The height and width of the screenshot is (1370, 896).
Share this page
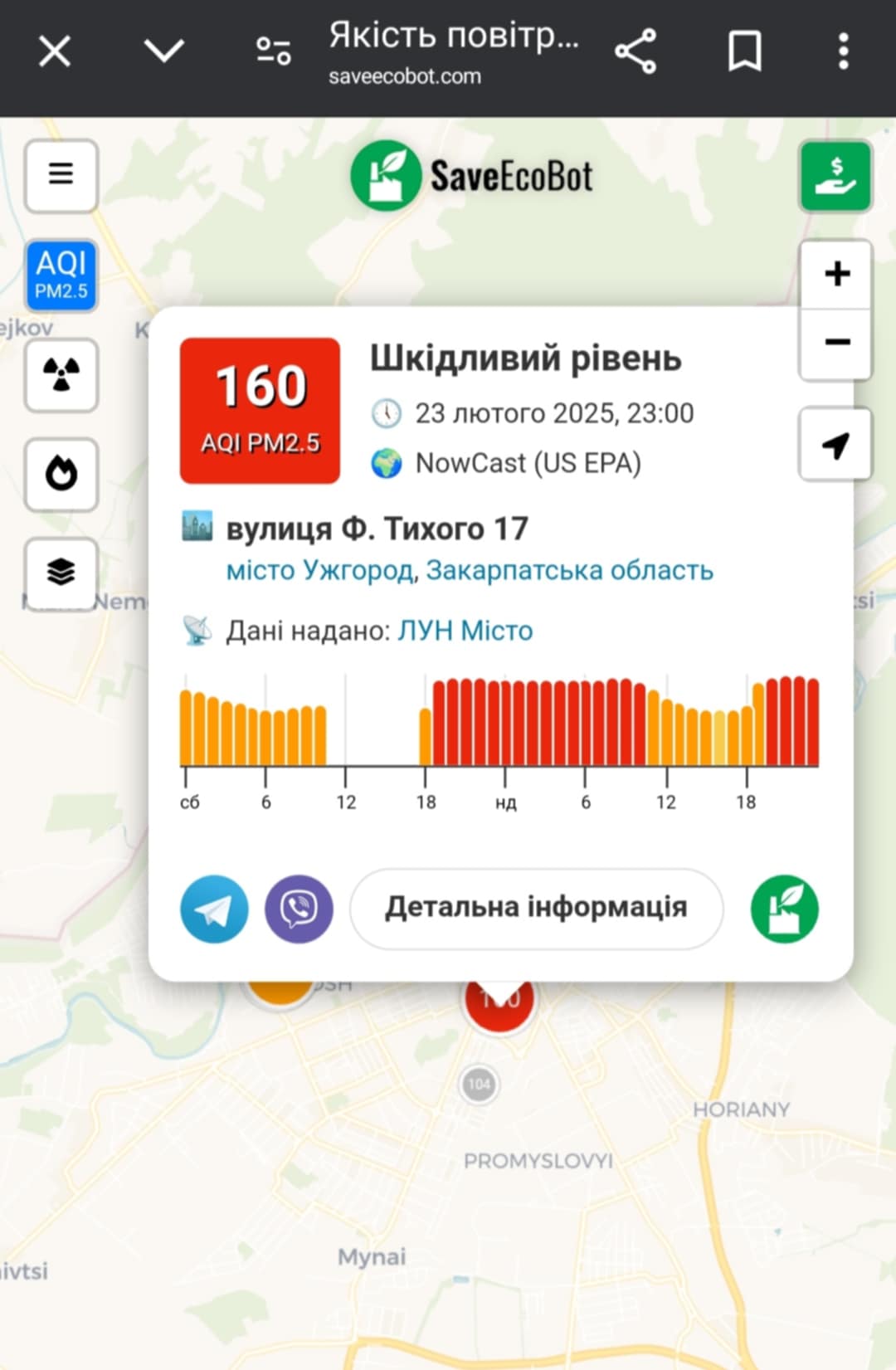[x=635, y=51]
